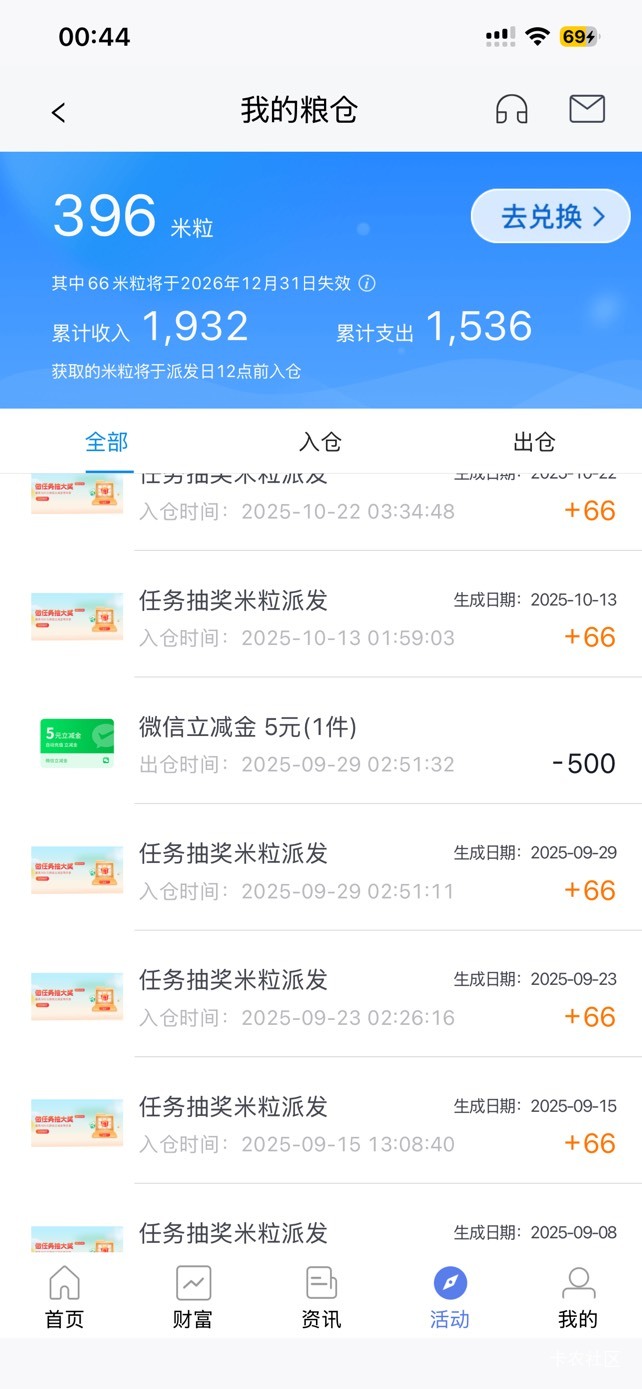
Task: Switch to the 资讯 tab
Action: pos(321,1297)
